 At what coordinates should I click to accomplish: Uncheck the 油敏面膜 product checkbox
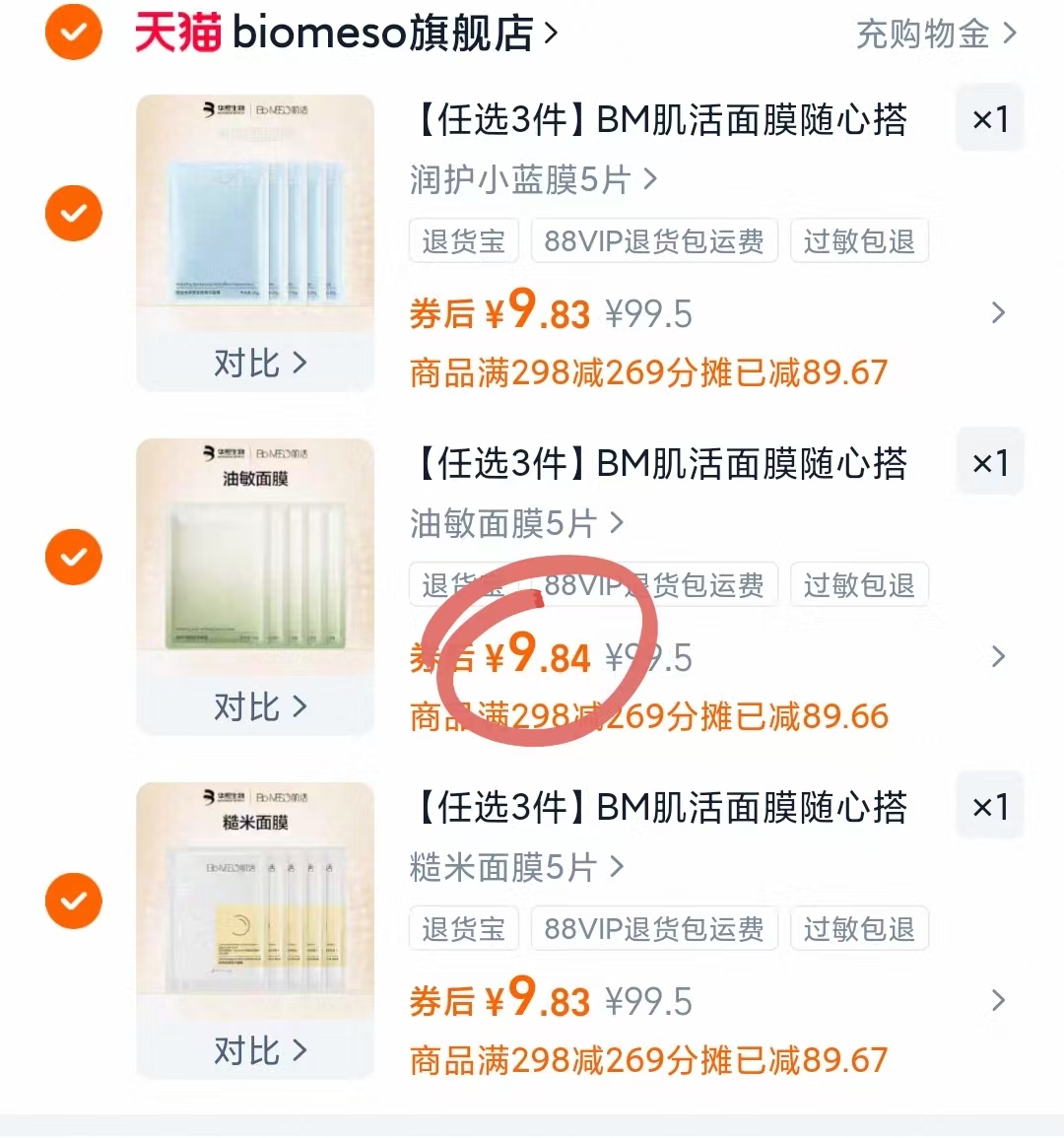[73, 558]
